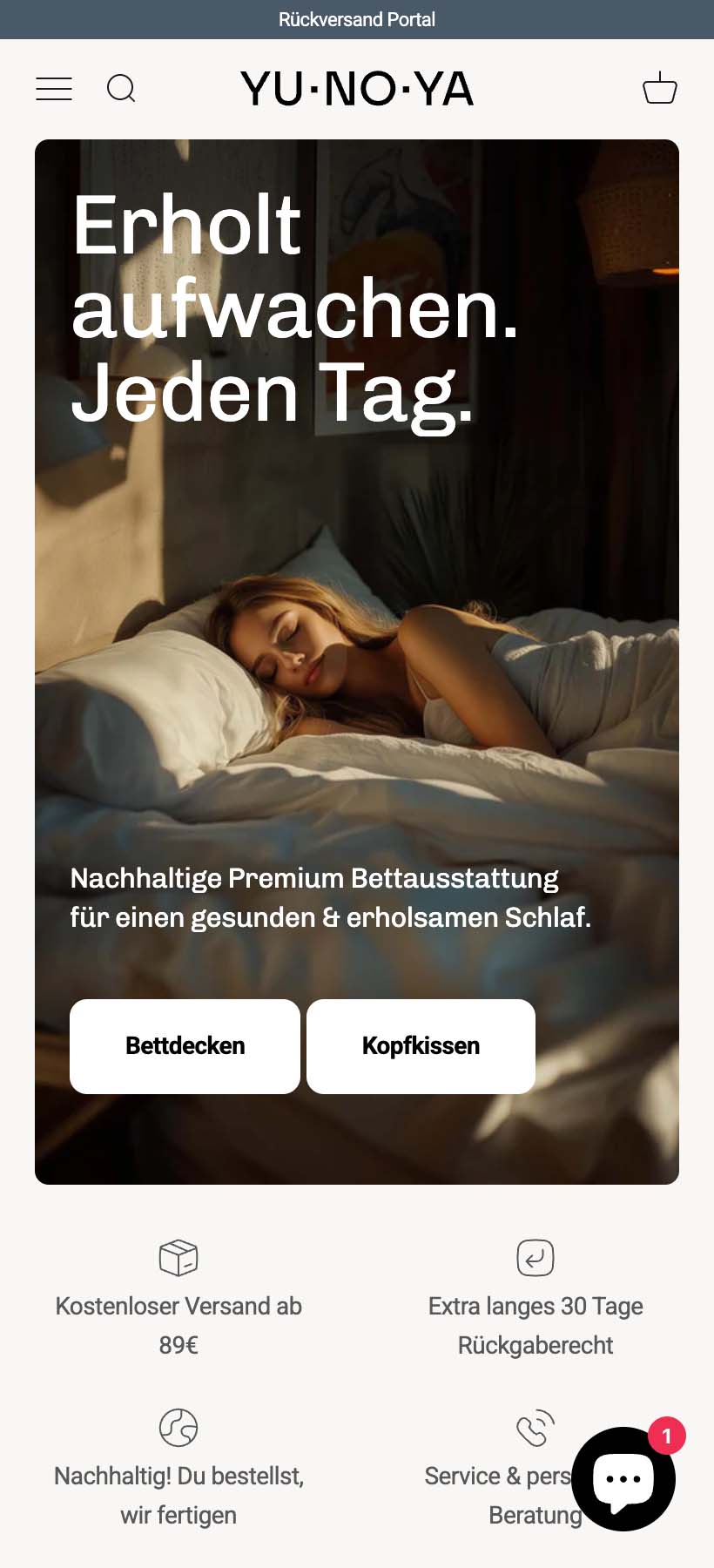The image size is (714, 1568).
Task: Open the shopping cart basket icon
Action: 660,88
